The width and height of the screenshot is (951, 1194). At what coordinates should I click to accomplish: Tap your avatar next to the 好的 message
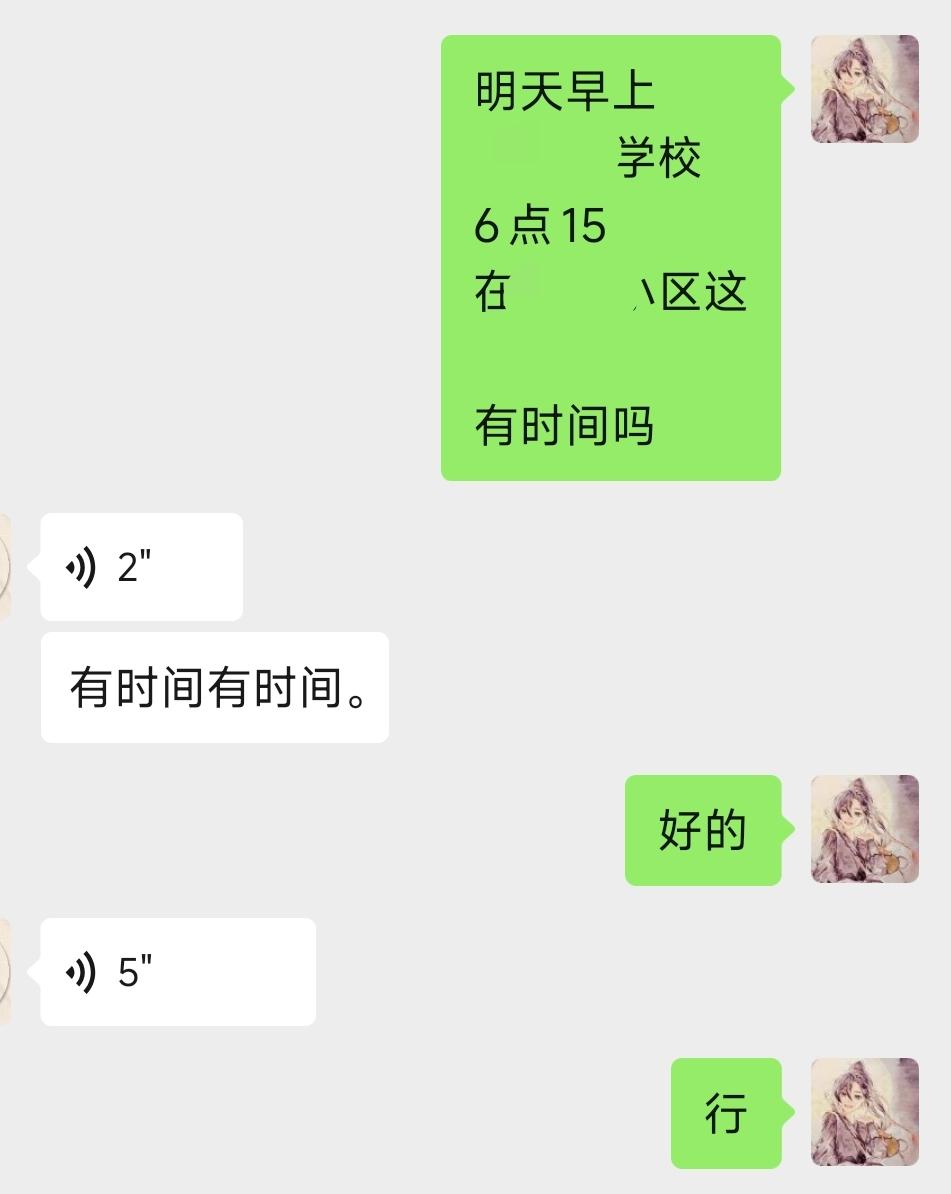[x=864, y=829]
